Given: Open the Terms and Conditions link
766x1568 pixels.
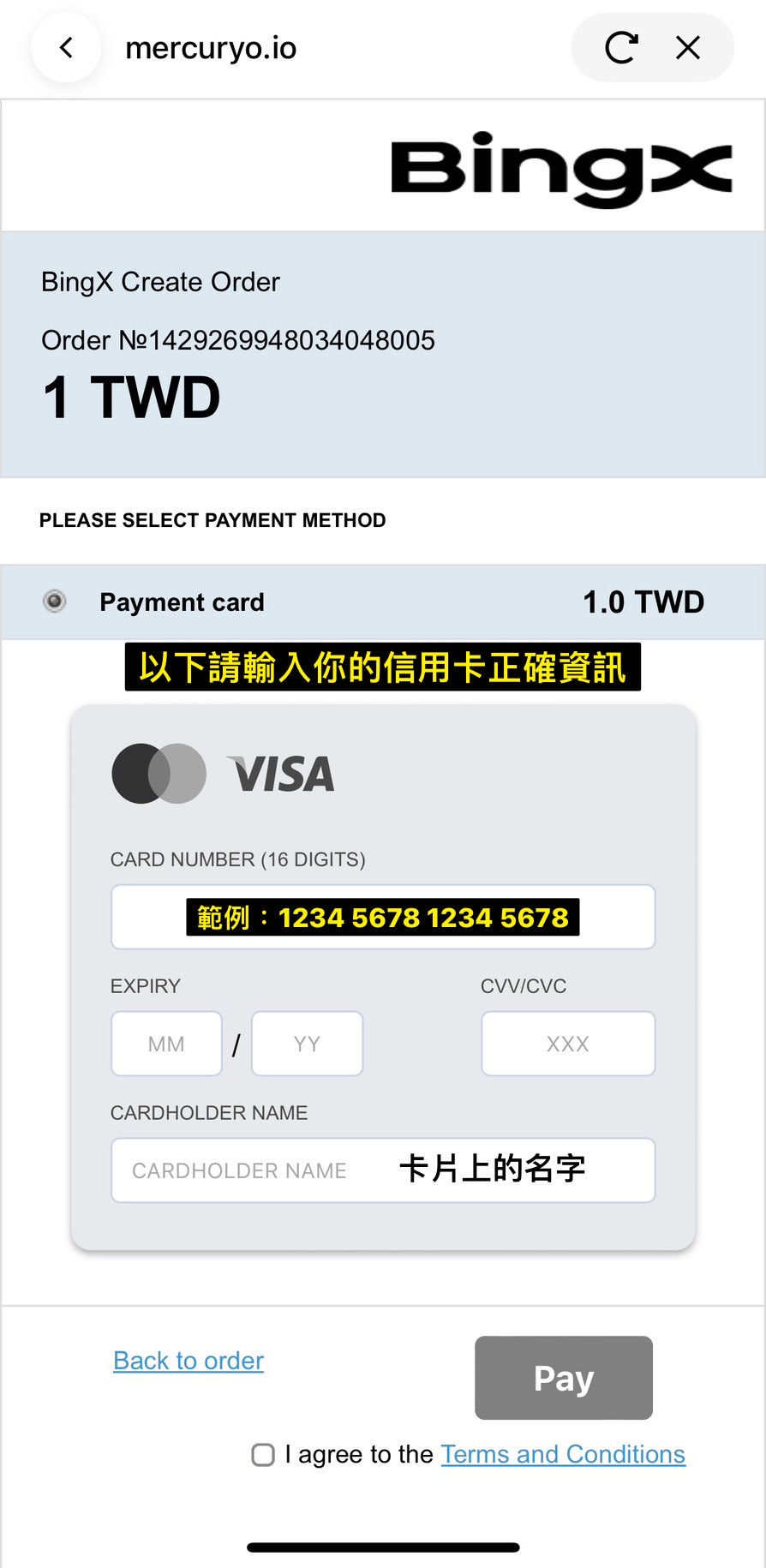Looking at the screenshot, I should 563,1454.
